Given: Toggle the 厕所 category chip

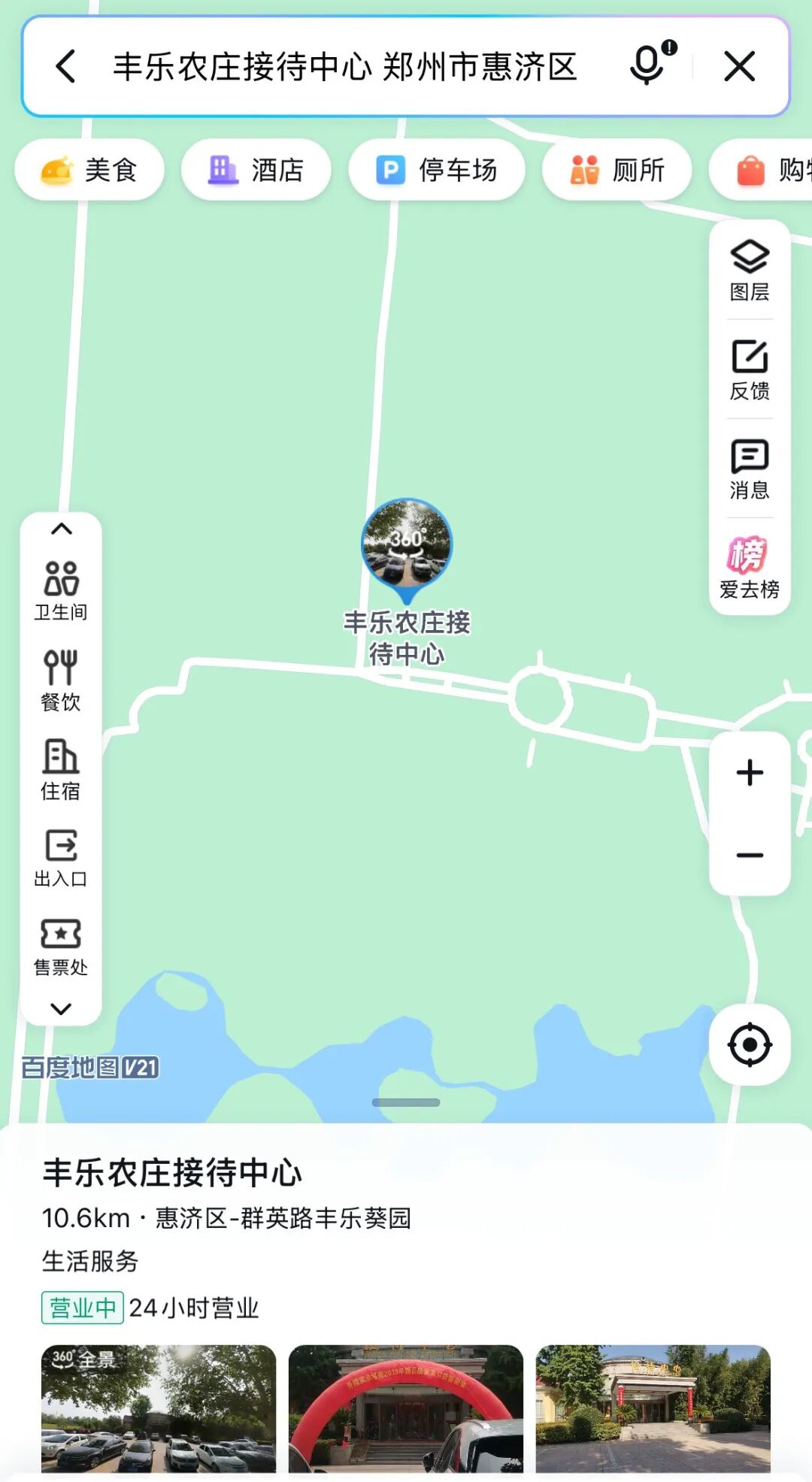Looking at the screenshot, I should click(x=617, y=170).
